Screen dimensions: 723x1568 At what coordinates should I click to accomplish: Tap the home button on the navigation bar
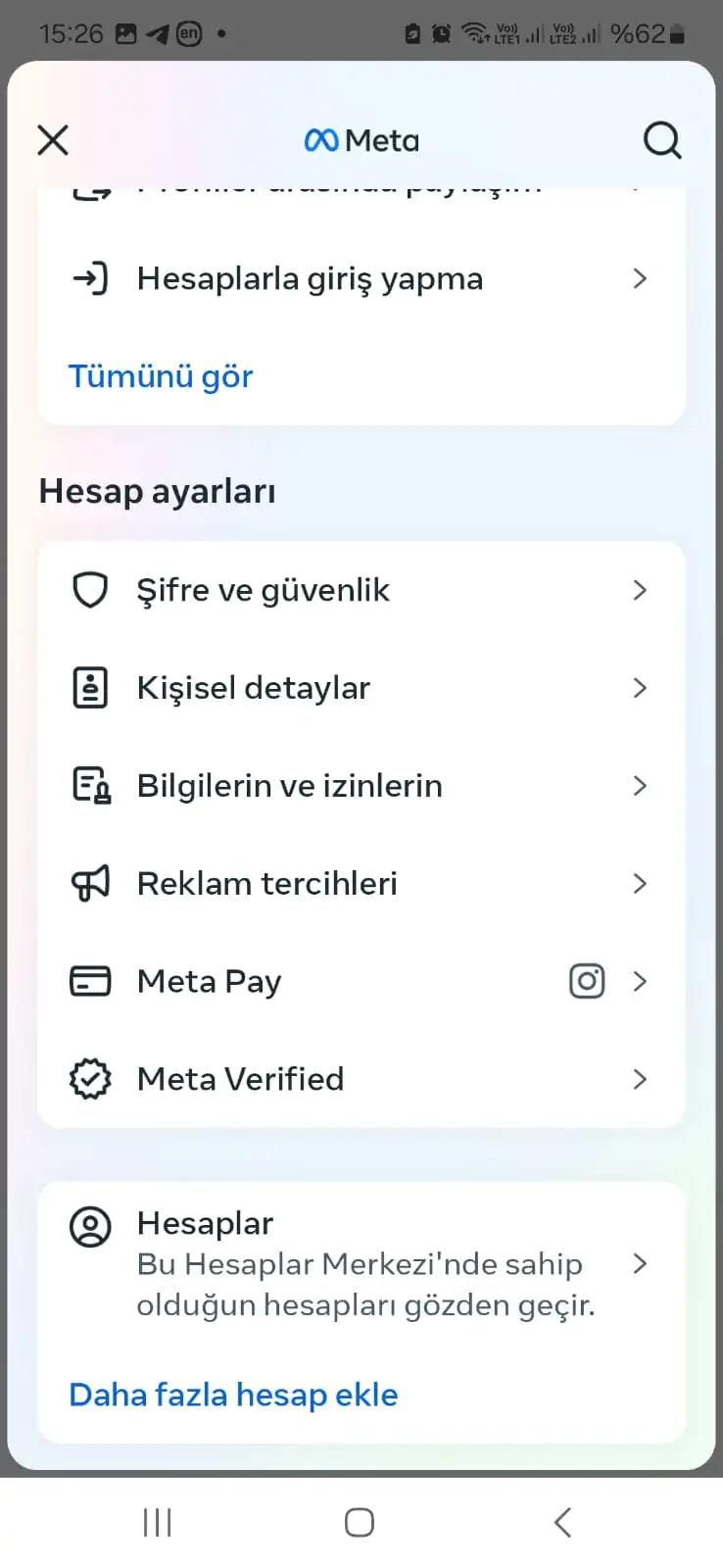(359, 1521)
